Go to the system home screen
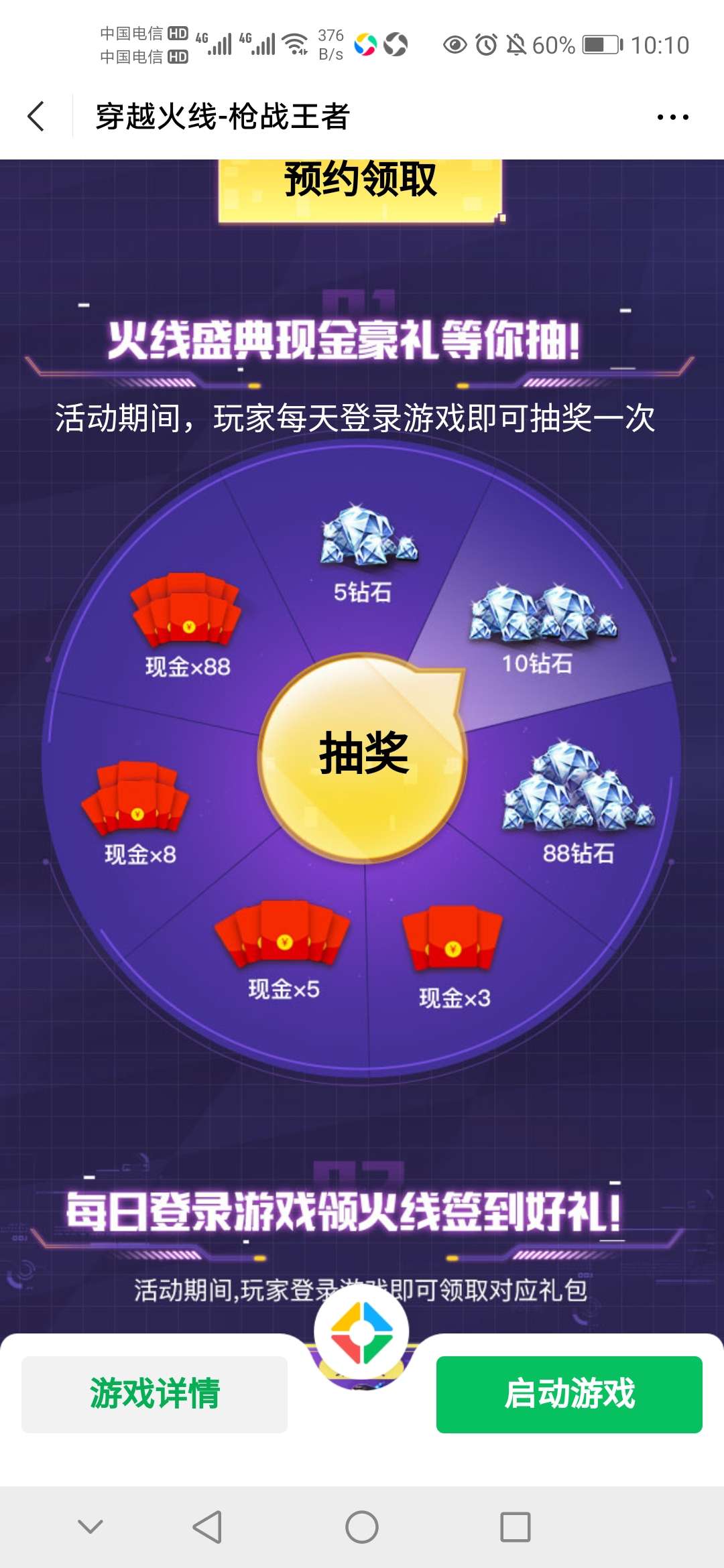Viewport: 724px width, 1568px height. pos(362,1527)
